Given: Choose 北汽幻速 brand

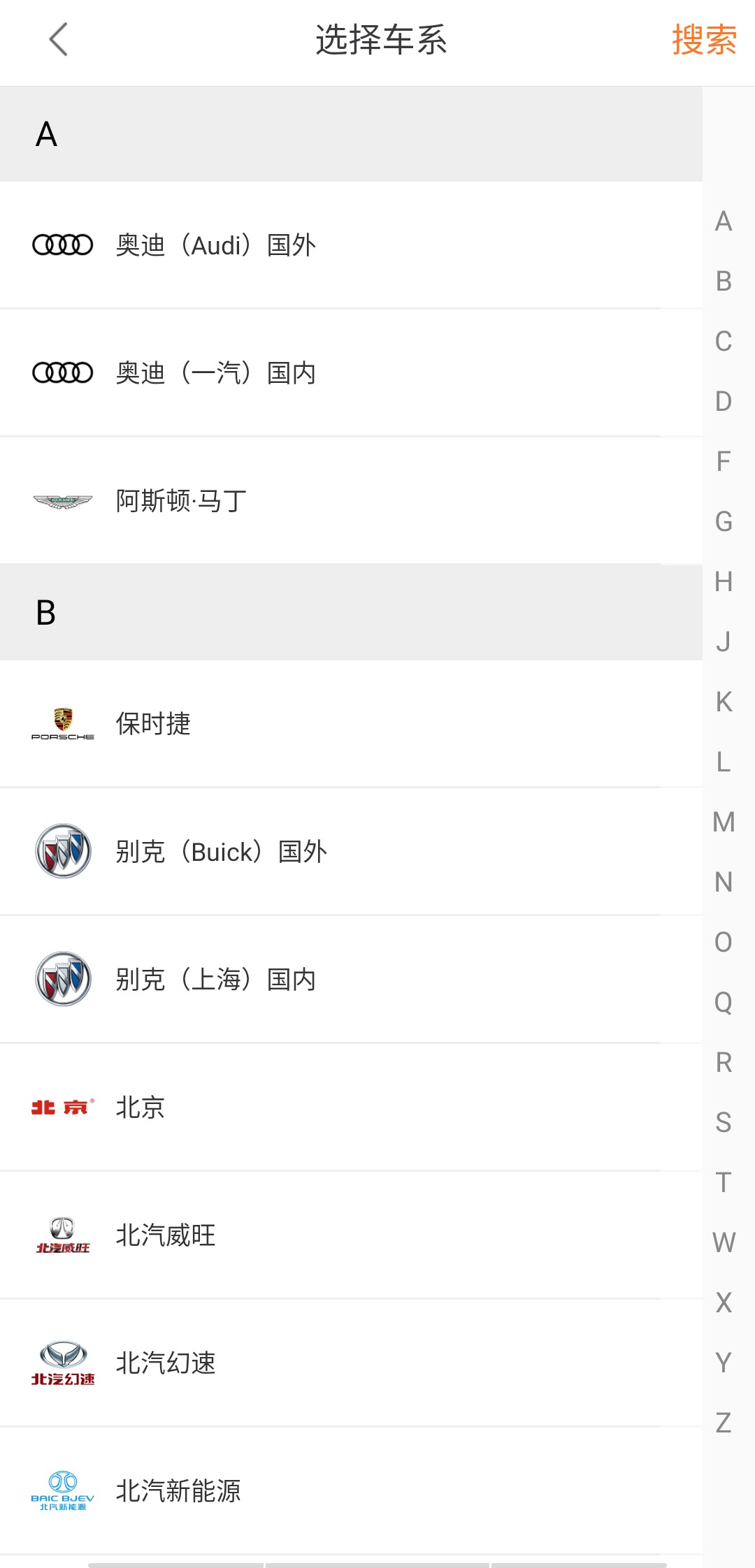Looking at the screenshot, I should 351,1363.
